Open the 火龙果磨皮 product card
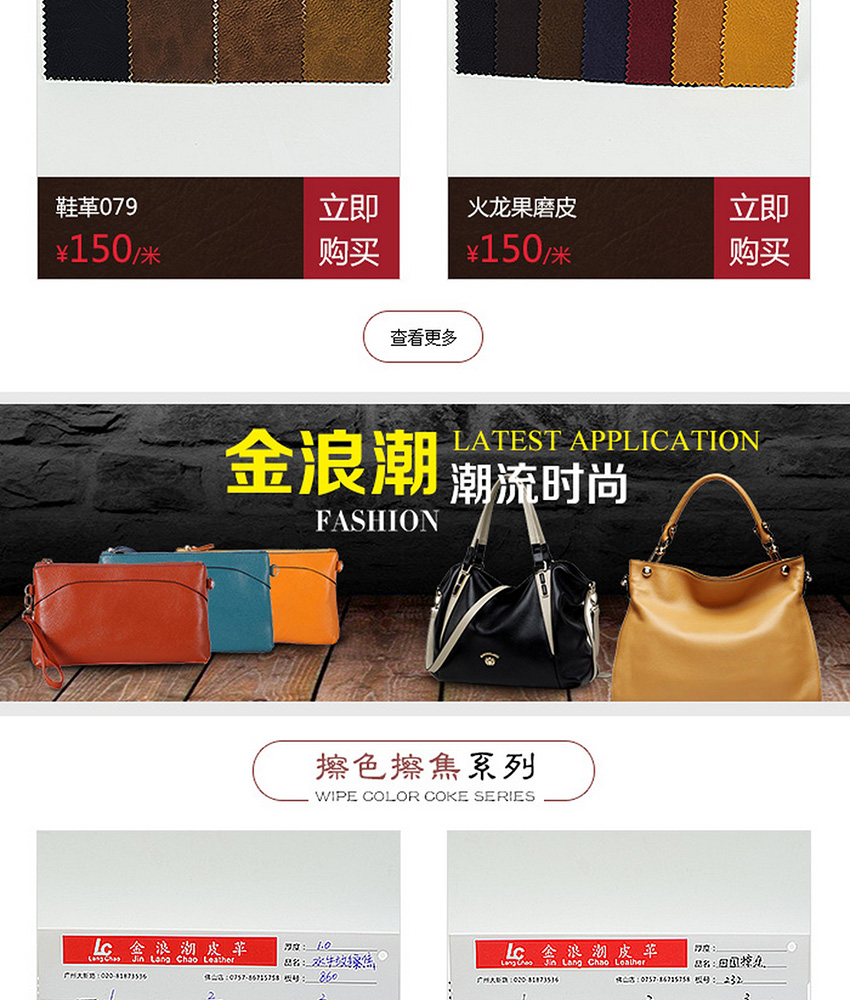The width and height of the screenshot is (850, 1000). coord(580,228)
